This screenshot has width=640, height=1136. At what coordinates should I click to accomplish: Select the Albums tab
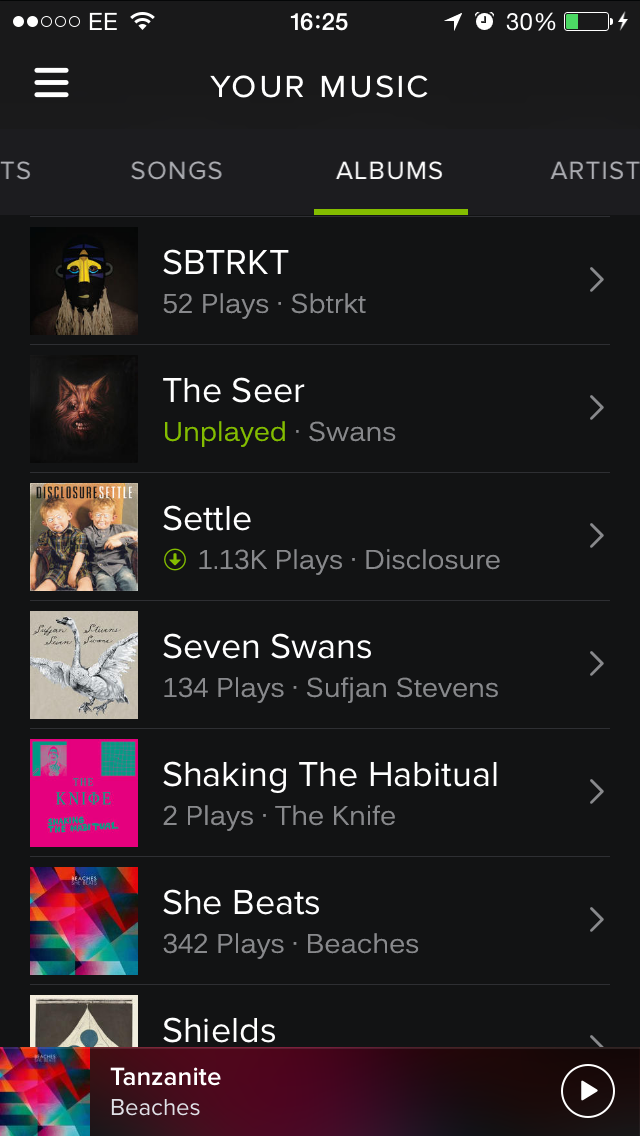pyautogui.click(x=390, y=171)
